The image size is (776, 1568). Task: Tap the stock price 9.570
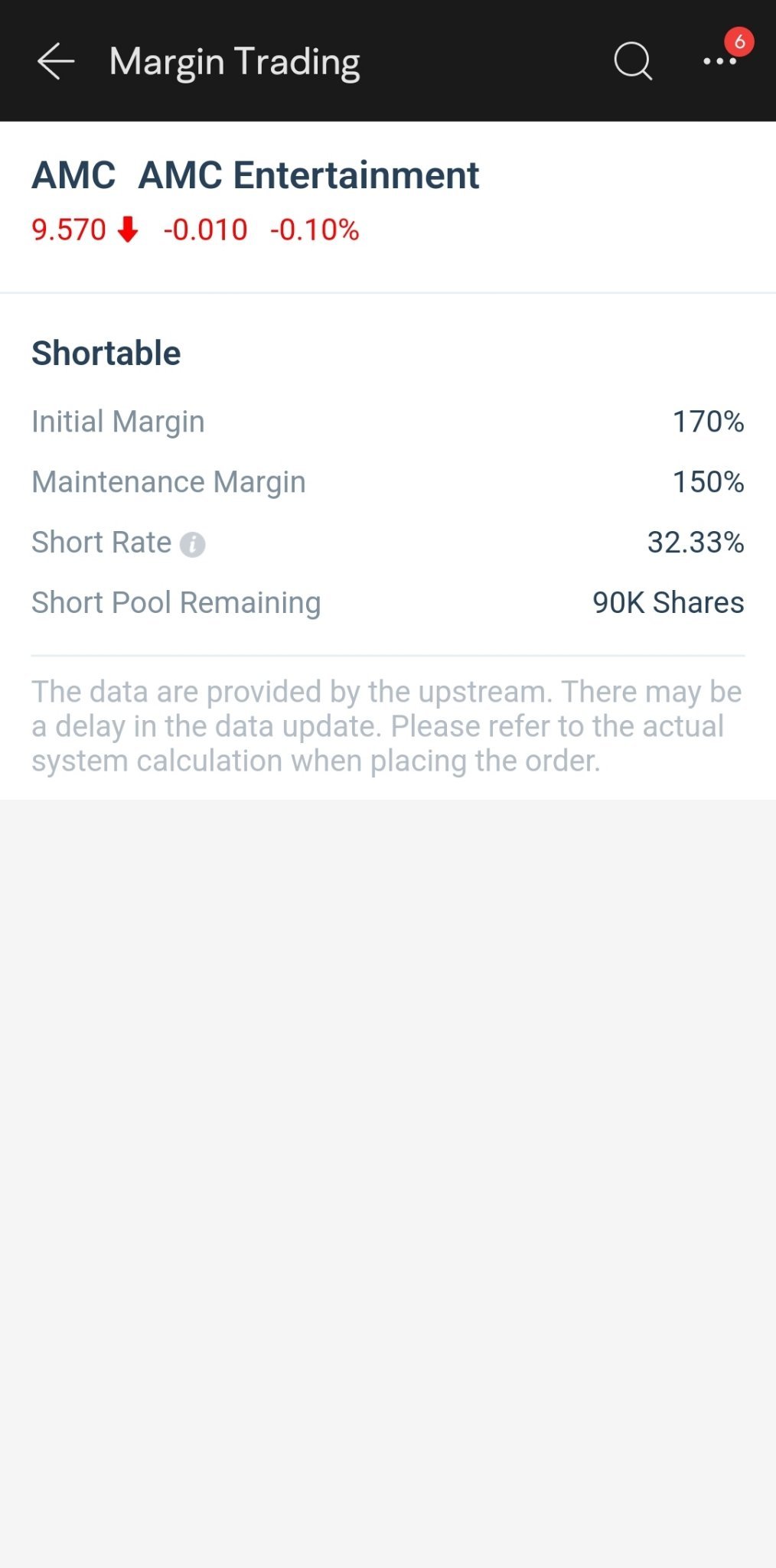pos(69,229)
